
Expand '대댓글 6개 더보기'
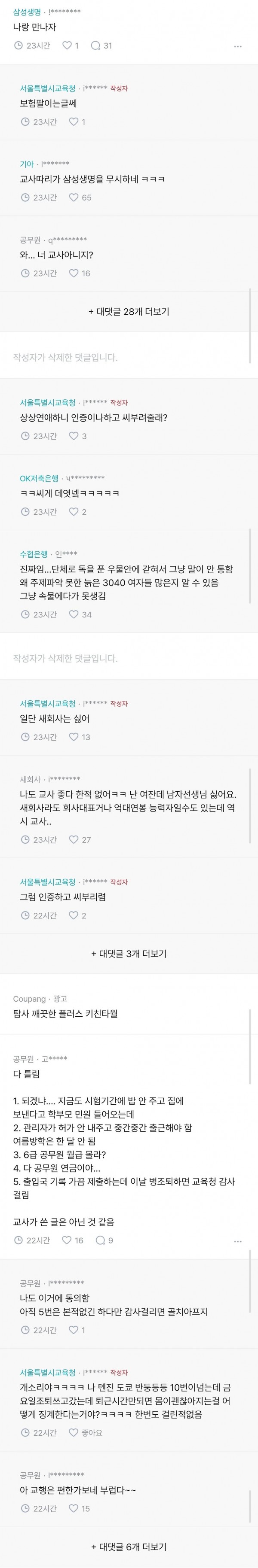coord(129,1547)
